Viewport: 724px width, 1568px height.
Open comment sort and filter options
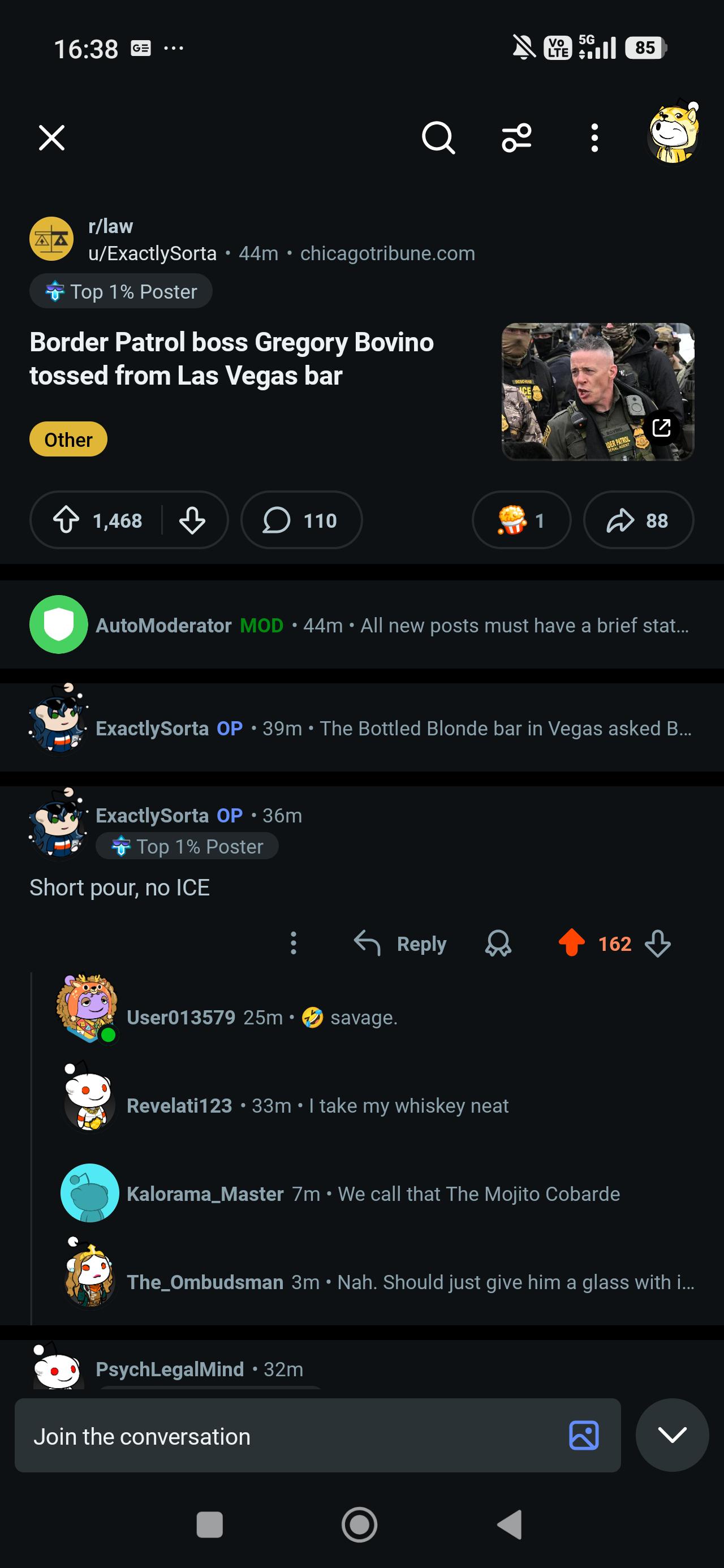click(516, 137)
